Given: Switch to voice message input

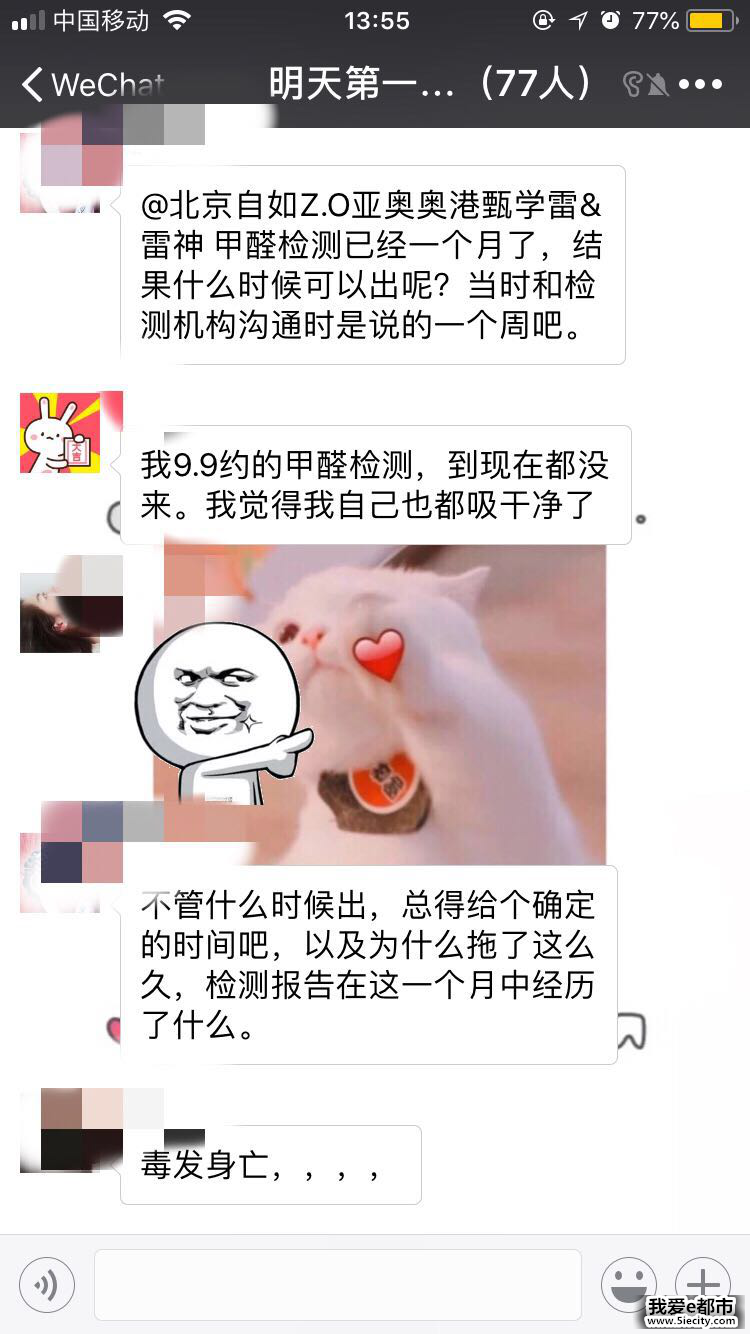Looking at the screenshot, I should [47, 1285].
